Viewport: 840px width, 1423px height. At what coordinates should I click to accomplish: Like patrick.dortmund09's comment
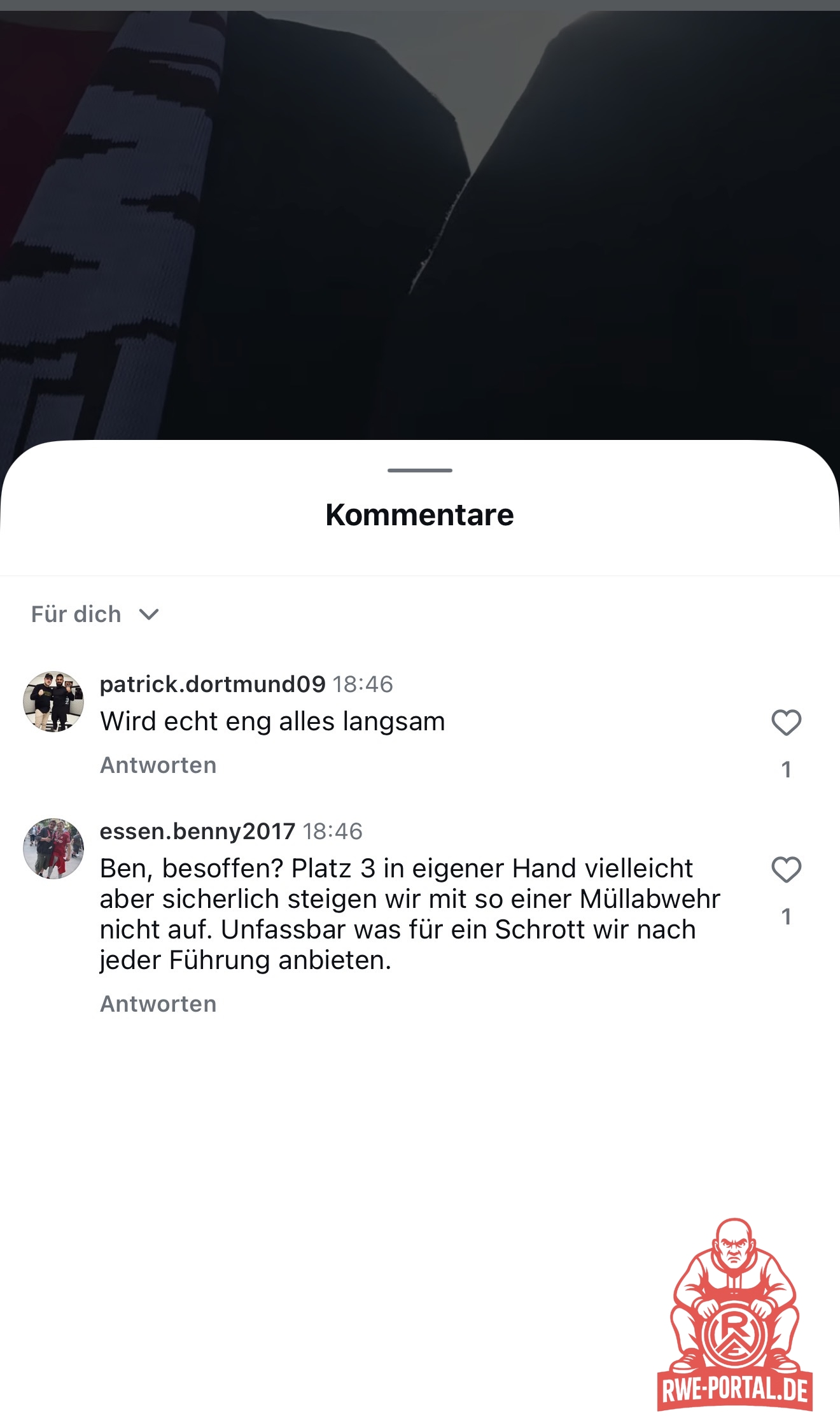pos(786,723)
